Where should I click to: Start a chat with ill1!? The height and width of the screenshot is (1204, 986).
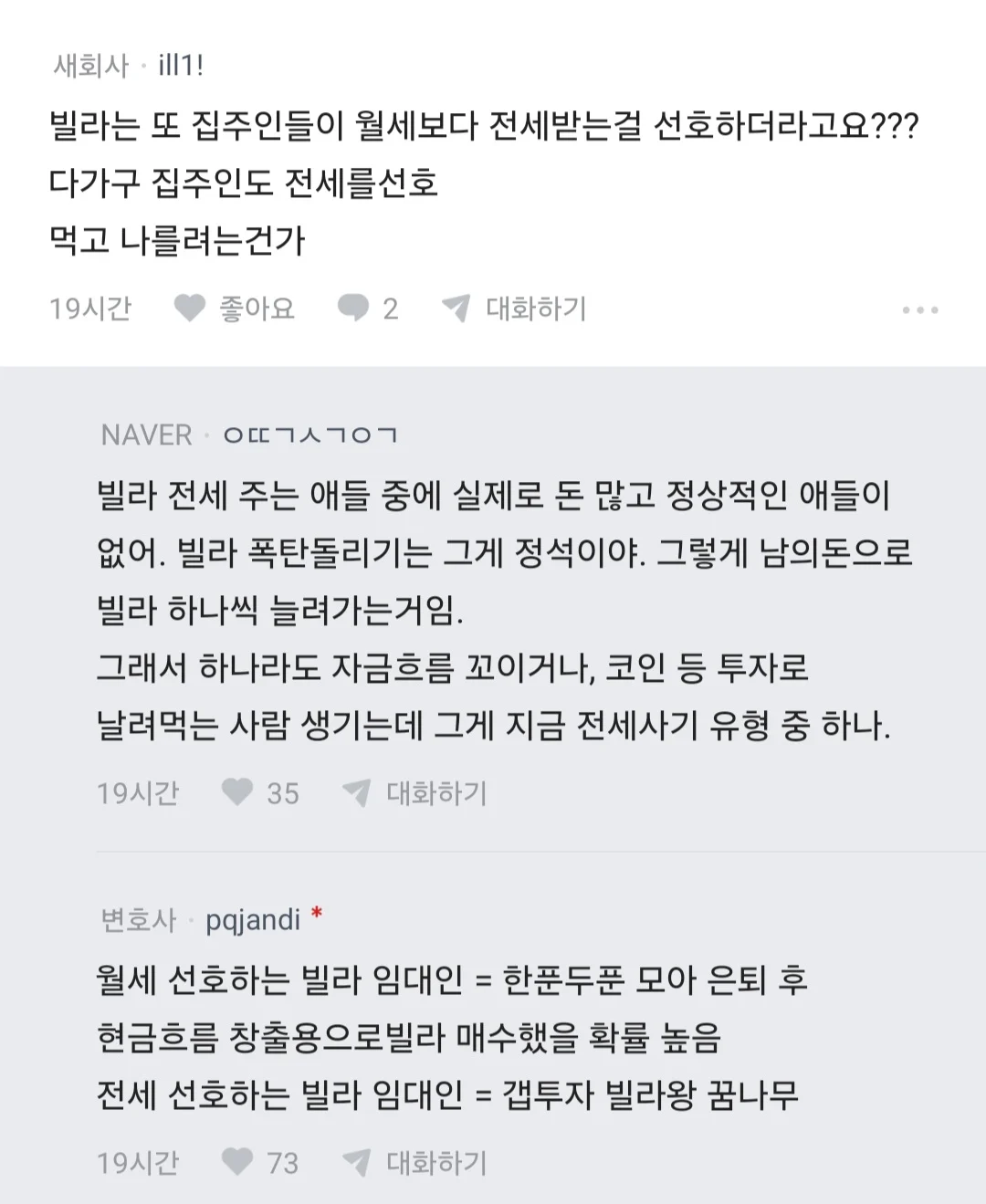click(513, 309)
